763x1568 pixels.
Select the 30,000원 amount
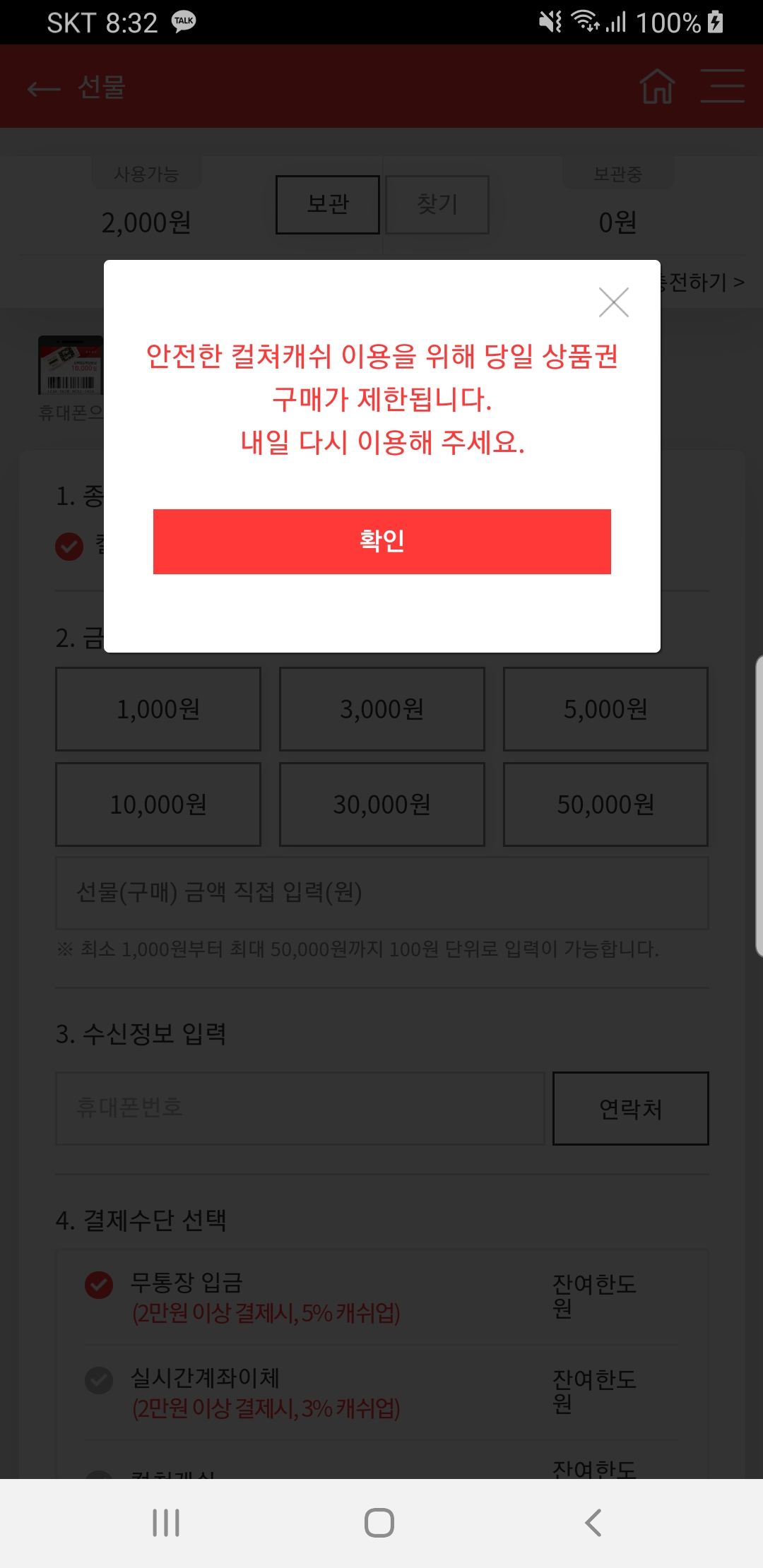tap(381, 804)
